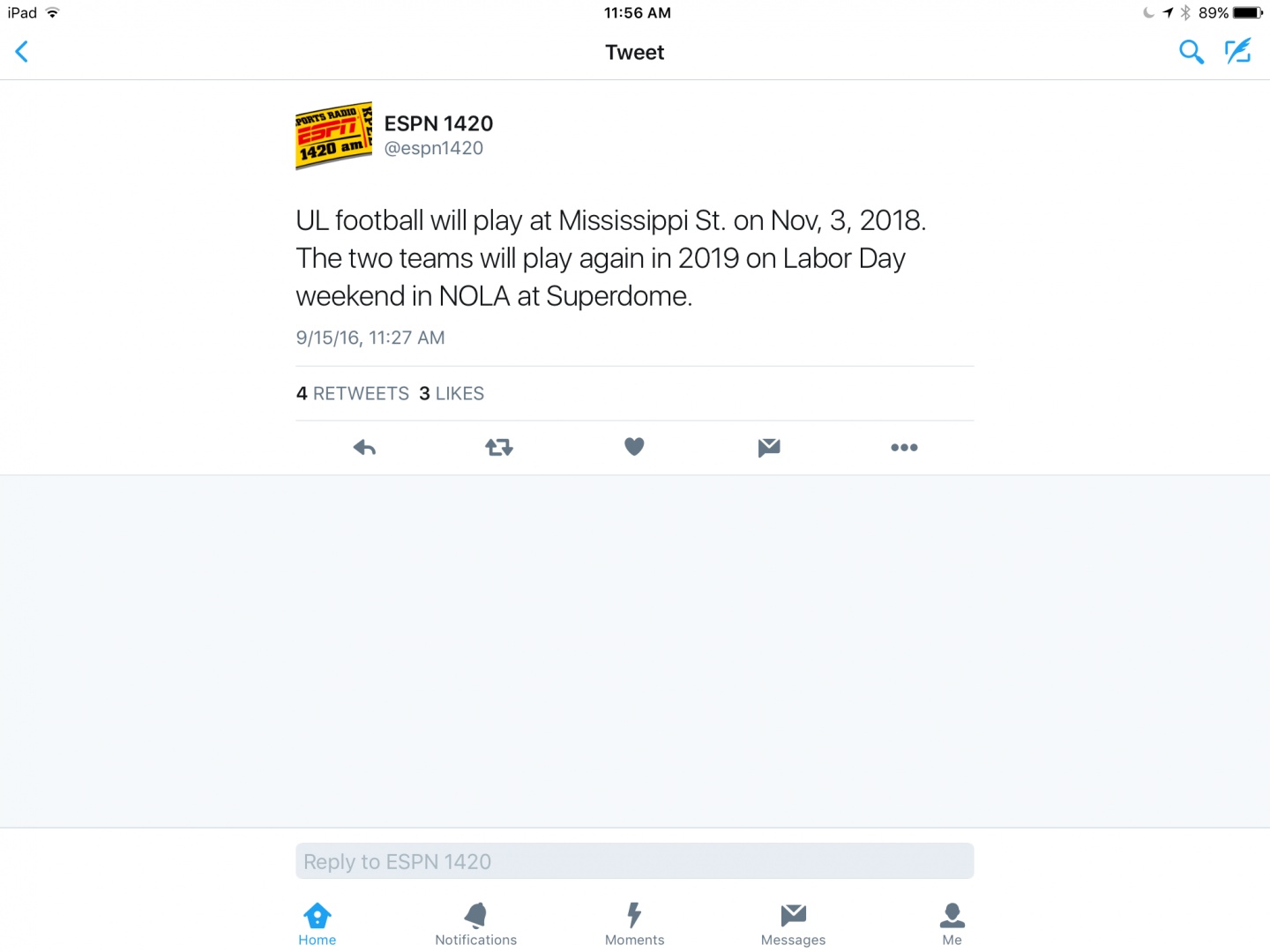Tap the Reply to ESPN 1420 field

[634, 861]
